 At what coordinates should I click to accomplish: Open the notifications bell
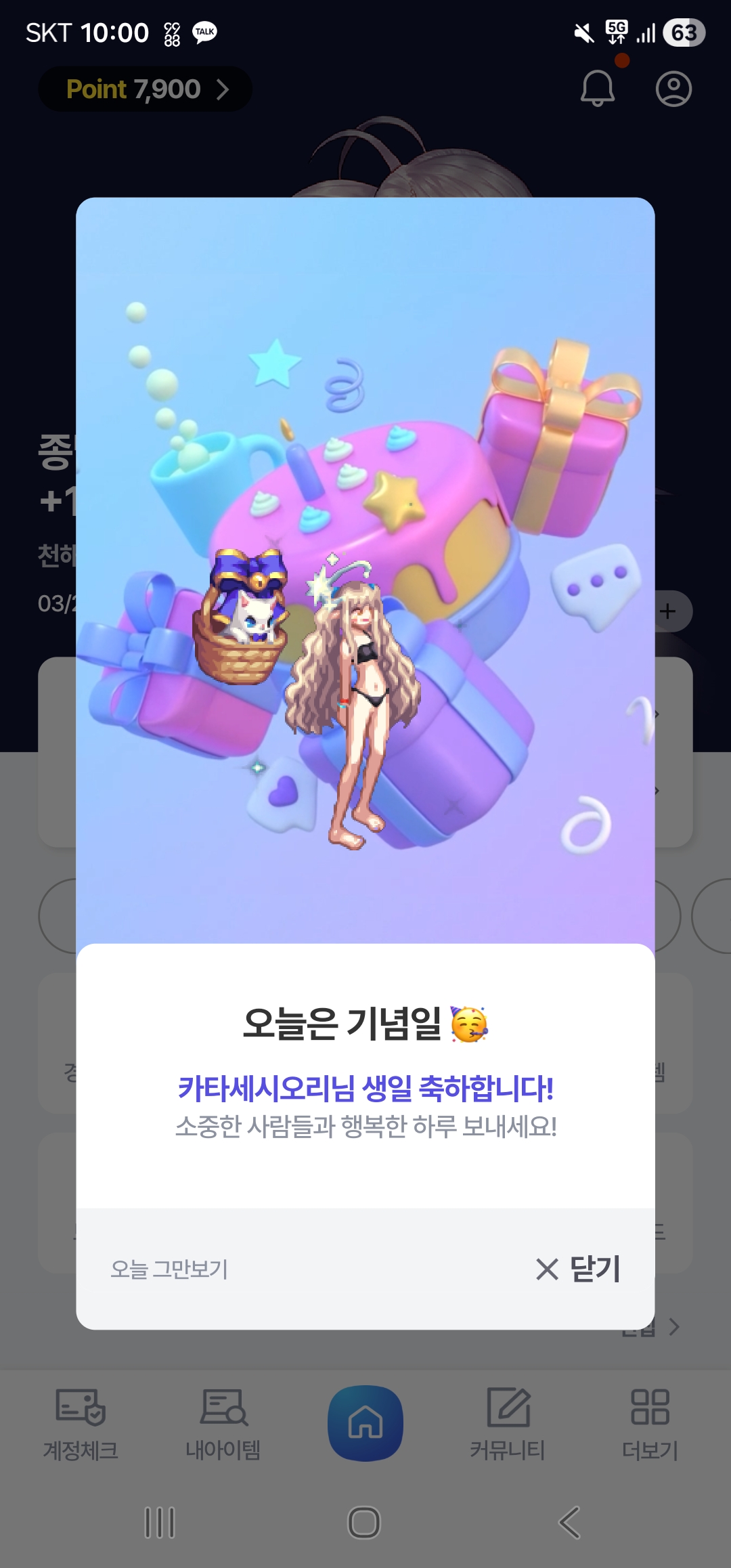598,89
